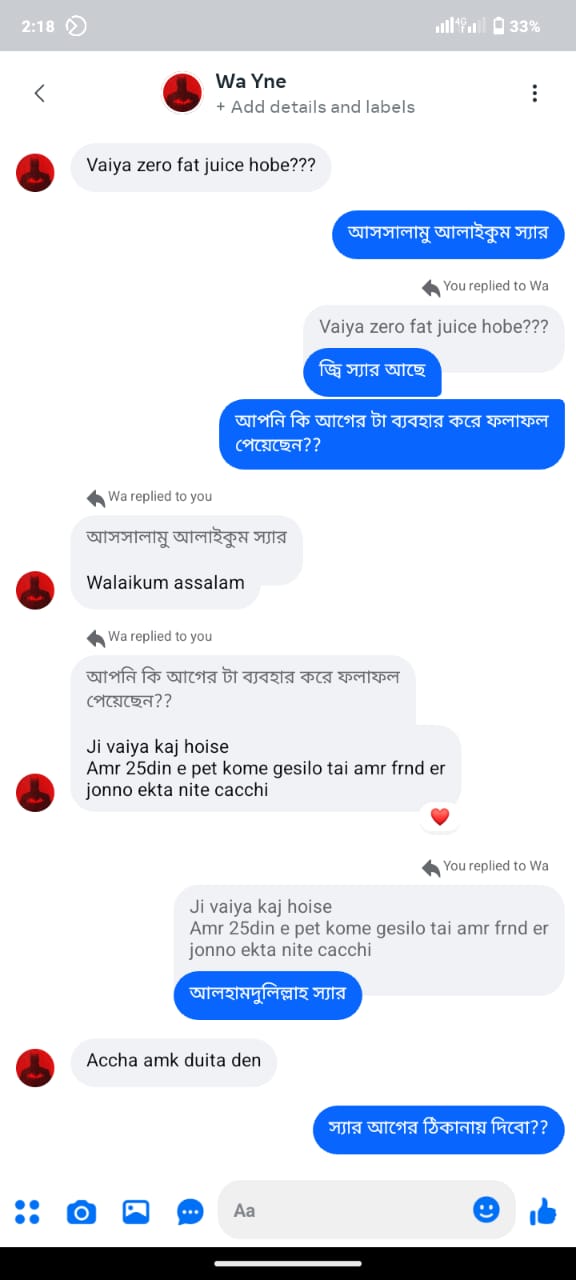
Task: Send a thumbs-up like
Action: point(544,1212)
